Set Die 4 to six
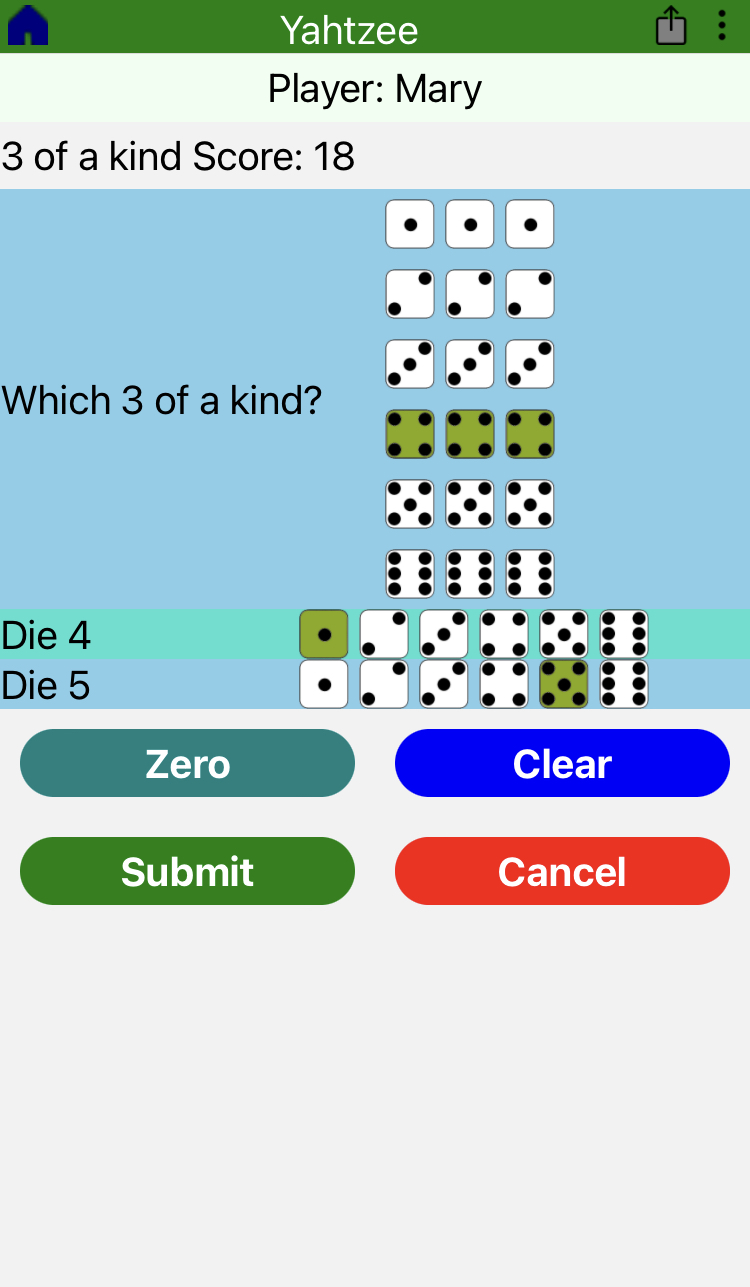Image resolution: width=750 pixels, height=1287 pixels. coord(624,634)
